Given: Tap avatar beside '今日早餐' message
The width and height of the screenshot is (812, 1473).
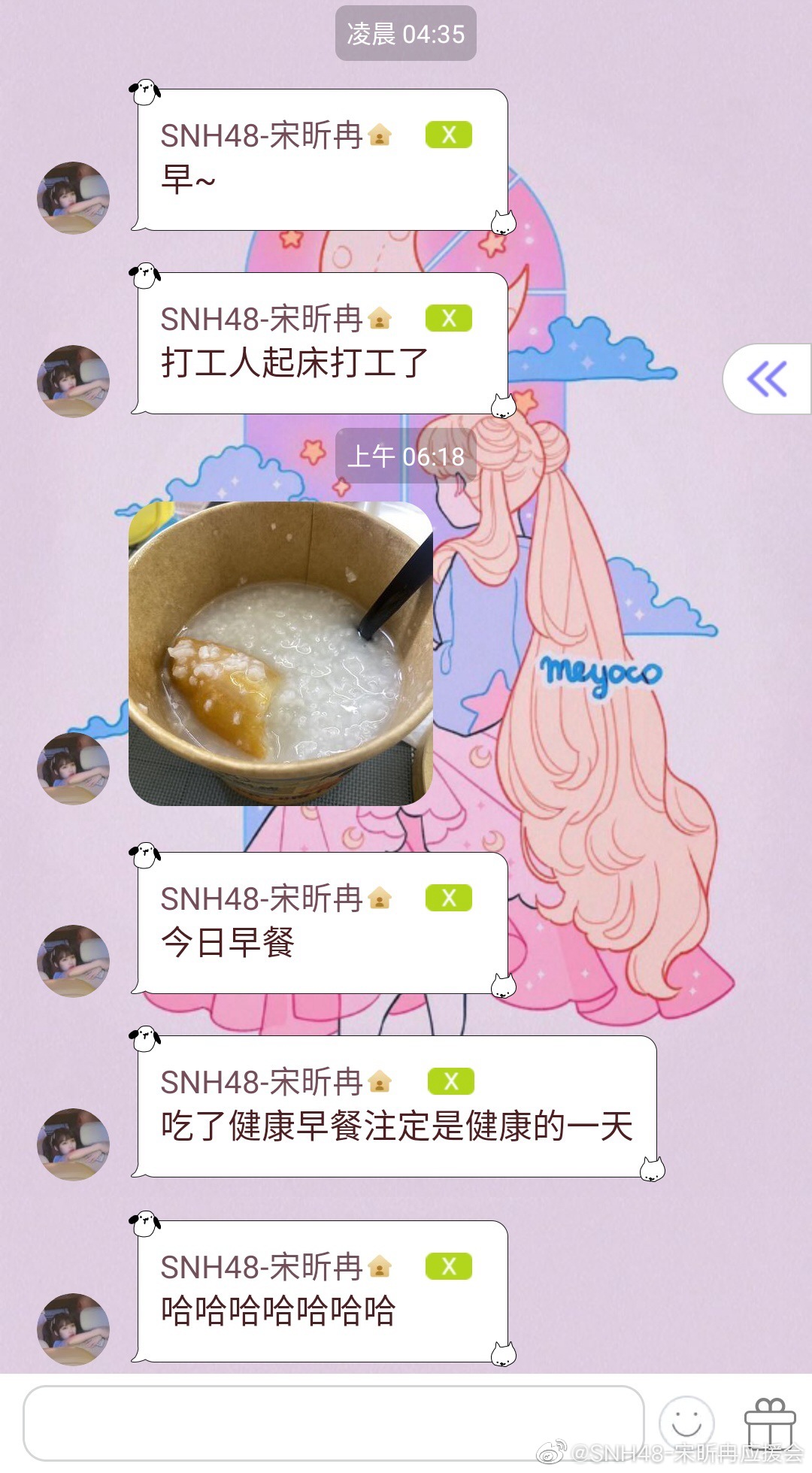Looking at the screenshot, I should pyautogui.click(x=73, y=961).
